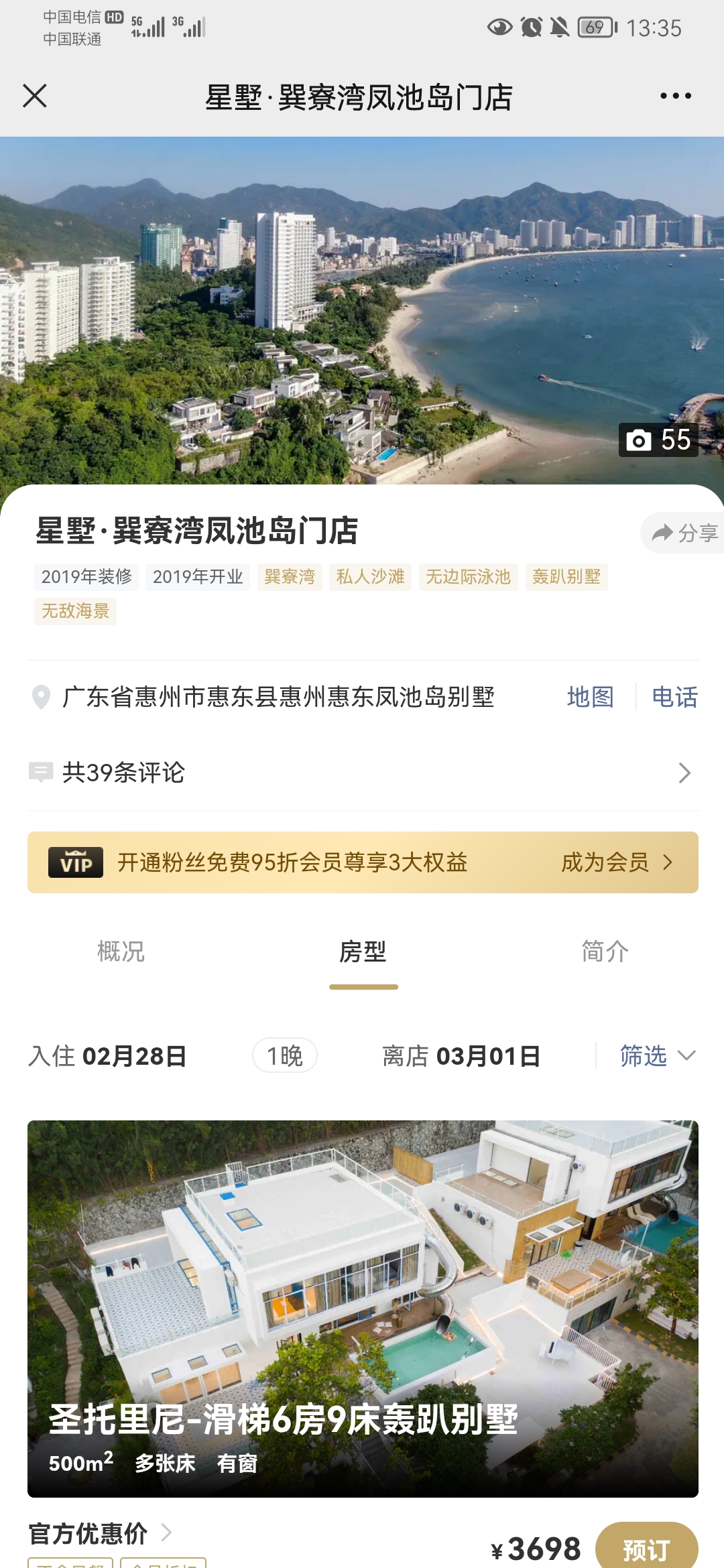
Task: Open 圣托里尼 villa room card
Action: point(362,1307)
